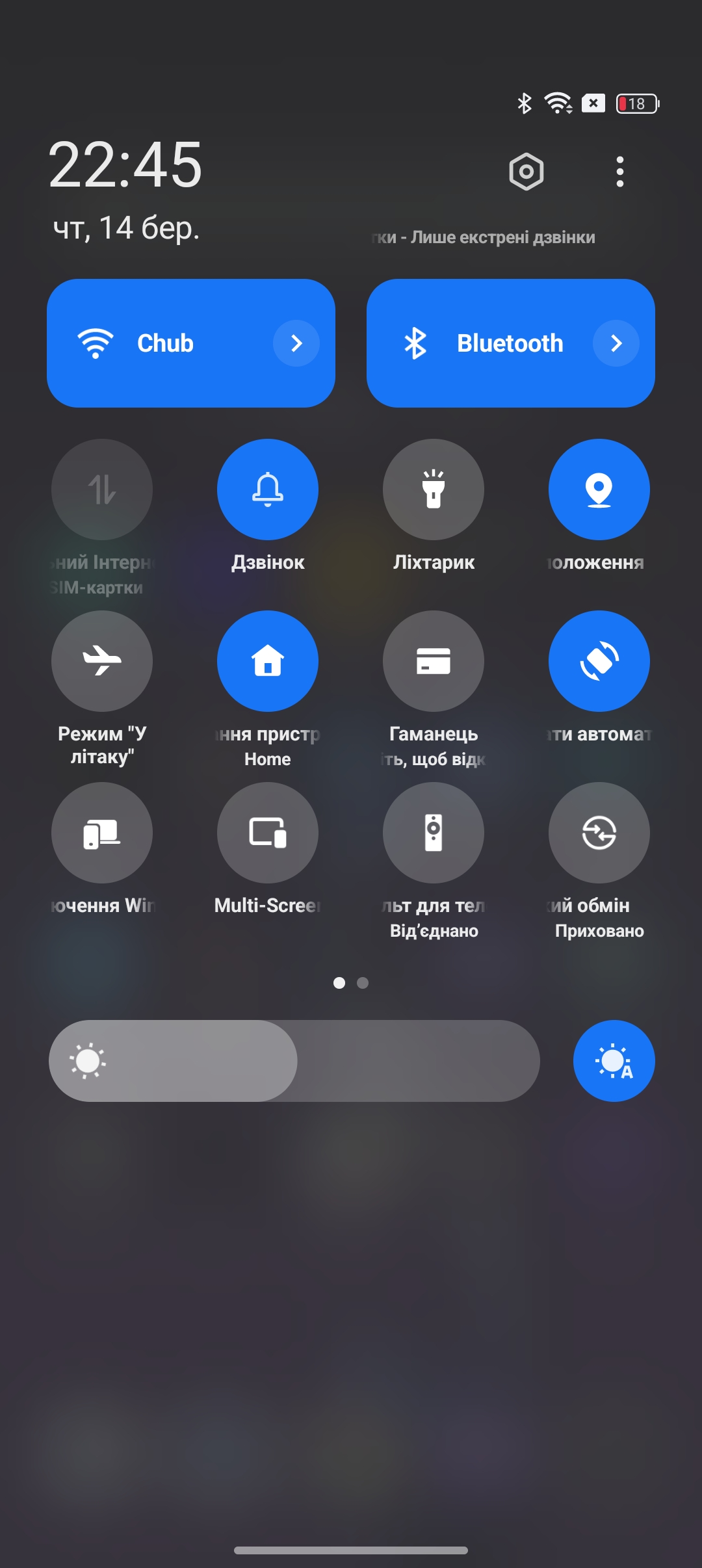Screen dimensions: 702x1568
Task: Enable mobile data tile
Action: (102, 490)
